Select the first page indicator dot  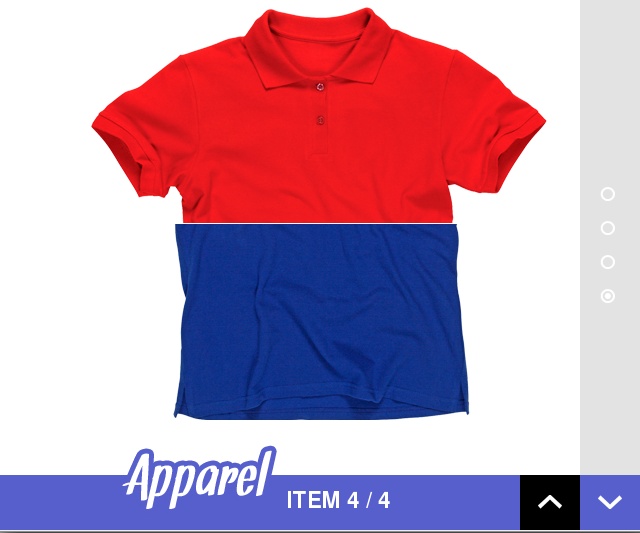608,194
